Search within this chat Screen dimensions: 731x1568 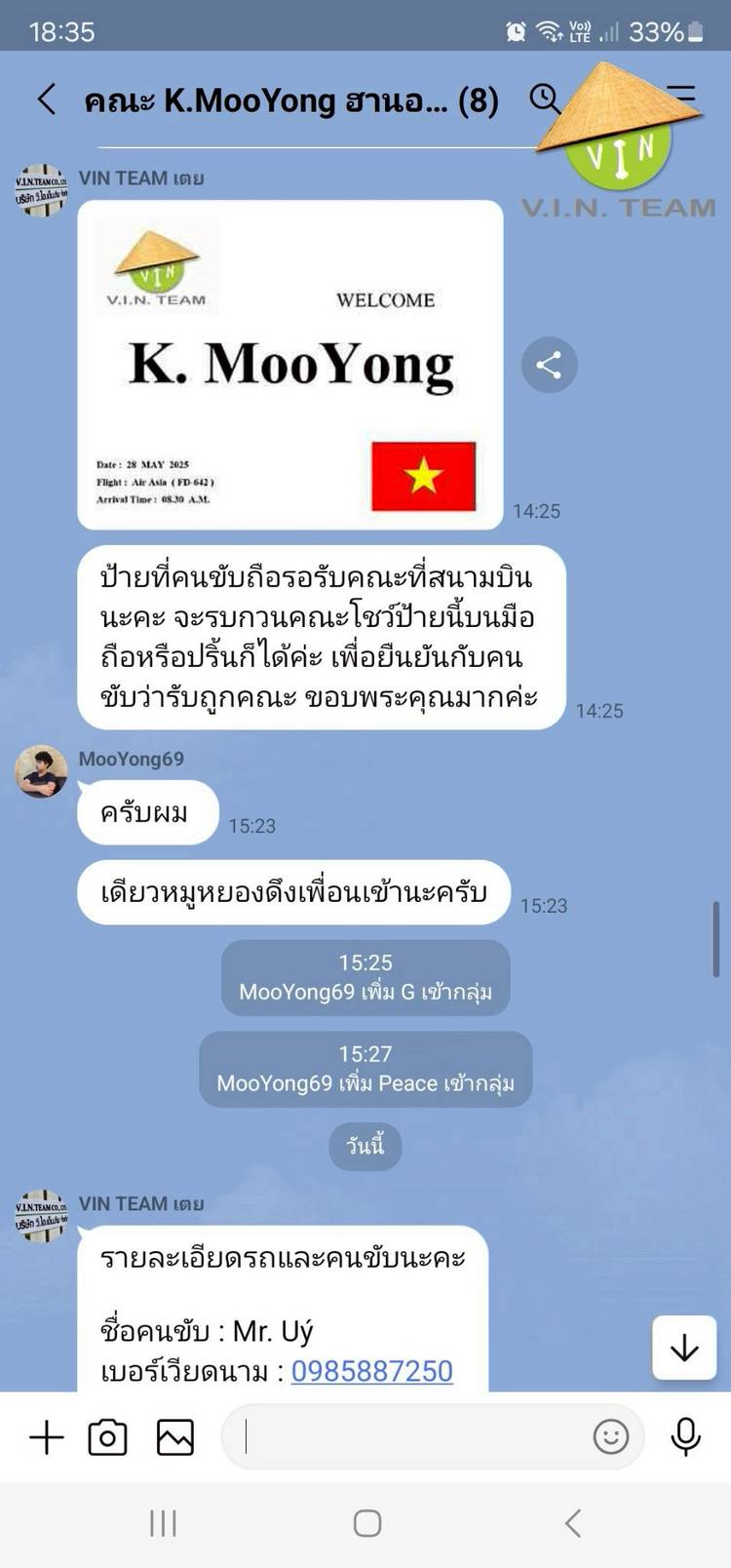[x=545, y=98]
